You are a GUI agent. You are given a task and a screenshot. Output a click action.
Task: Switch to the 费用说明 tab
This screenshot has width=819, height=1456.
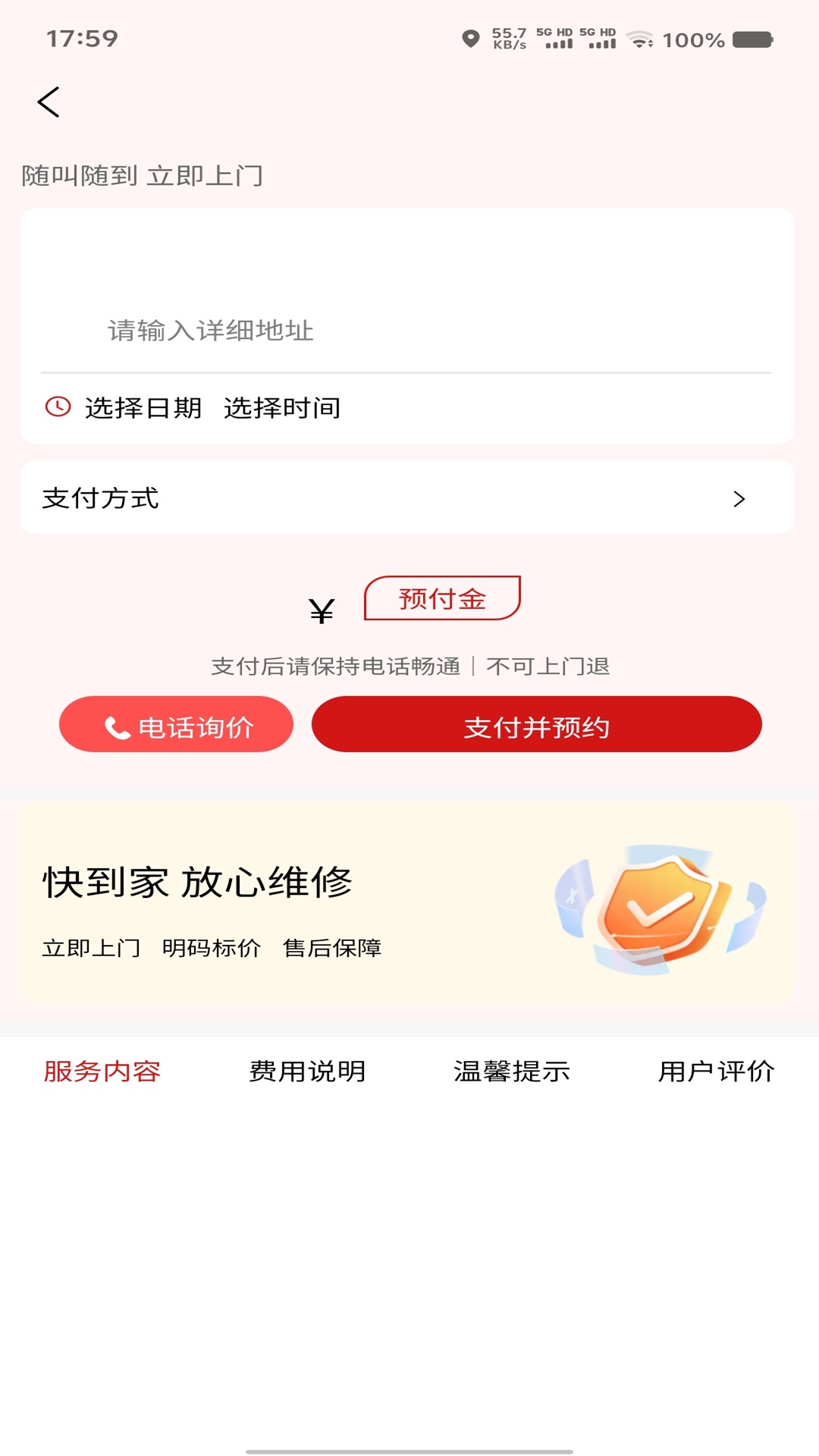(305, 1072)
